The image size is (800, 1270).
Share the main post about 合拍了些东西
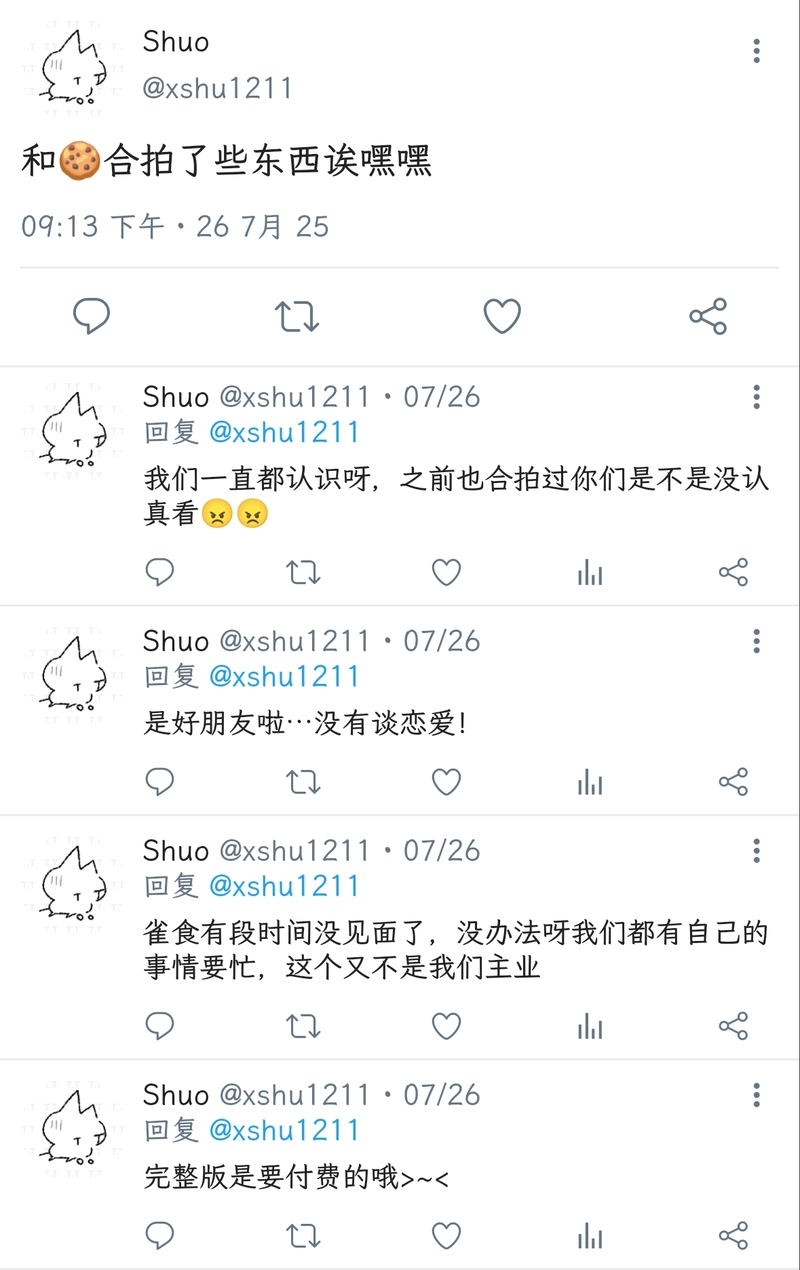[707, 317]
